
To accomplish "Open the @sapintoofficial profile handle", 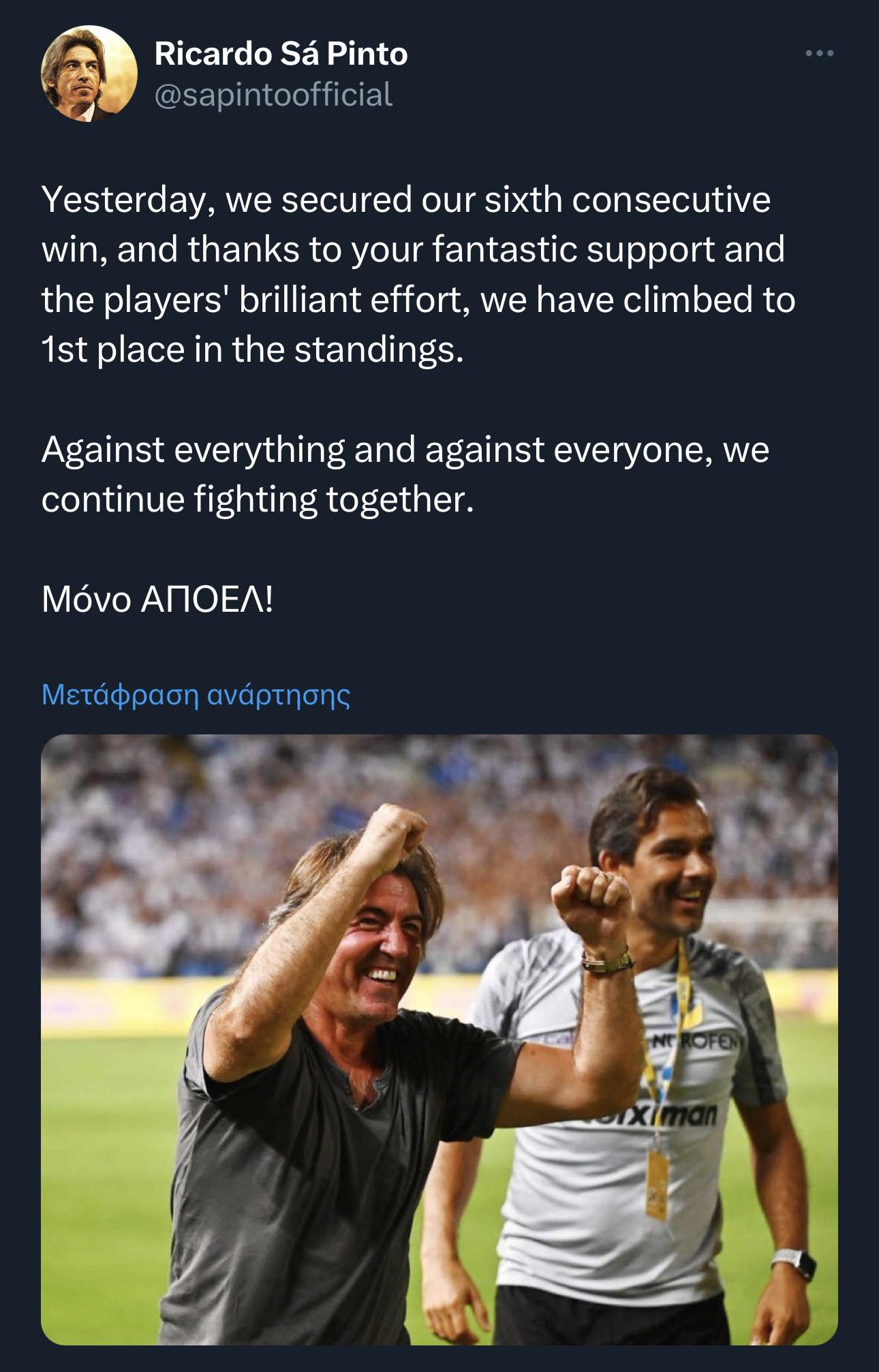I will pos(273,95).
